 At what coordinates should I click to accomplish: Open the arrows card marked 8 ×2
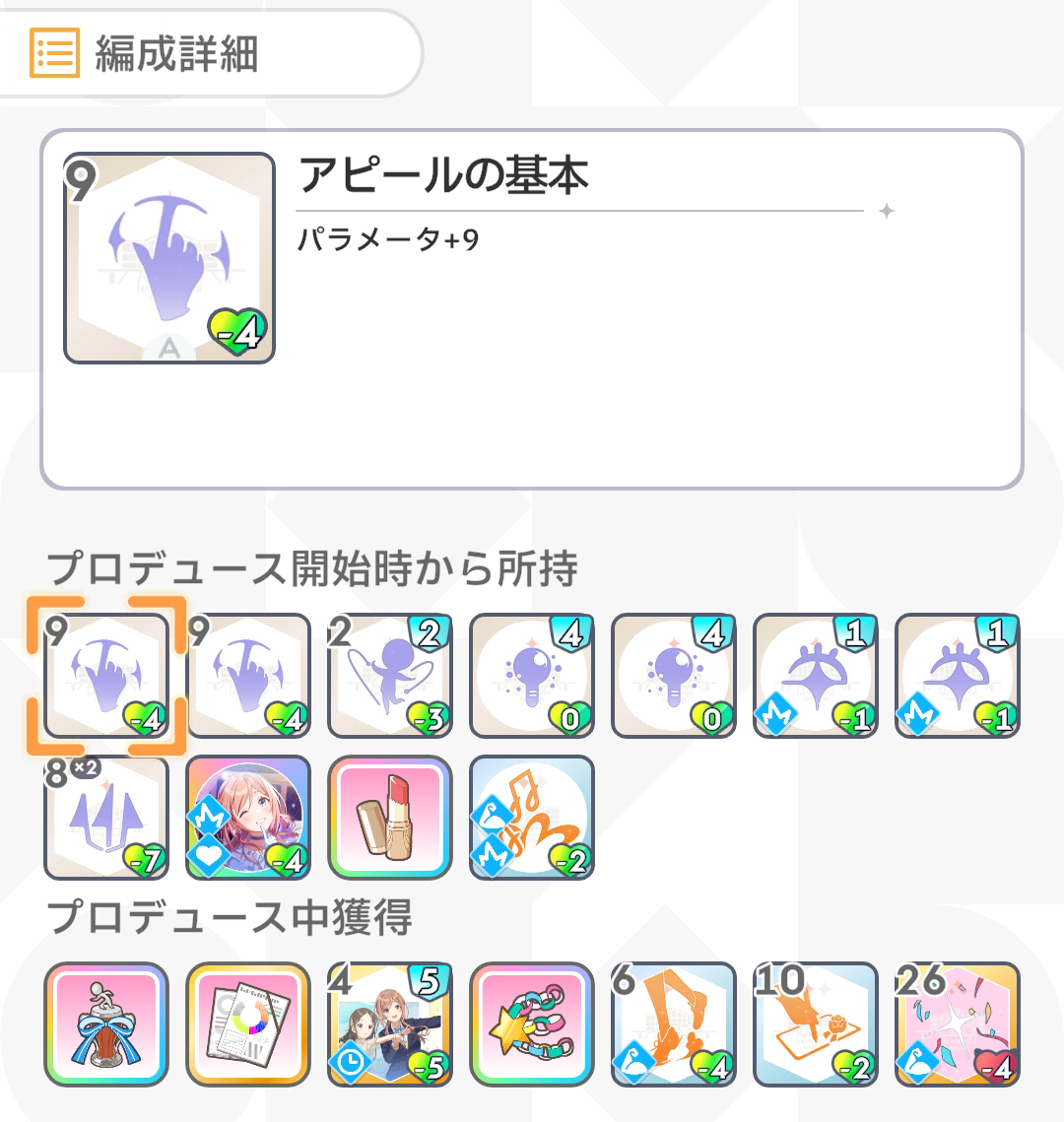106,818
